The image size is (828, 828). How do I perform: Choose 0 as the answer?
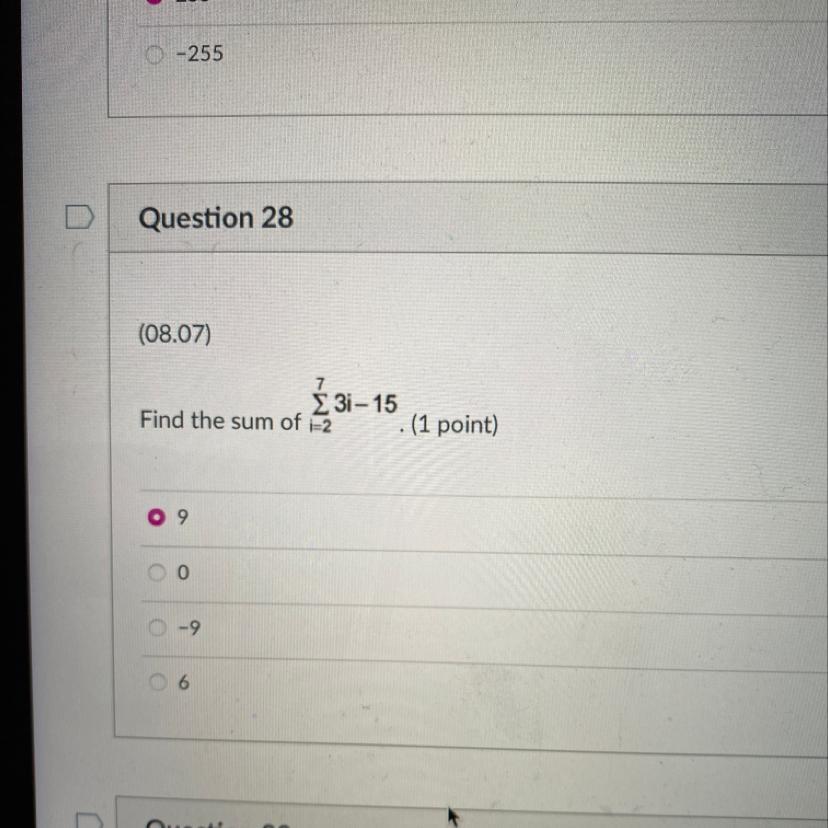[155, 573]
